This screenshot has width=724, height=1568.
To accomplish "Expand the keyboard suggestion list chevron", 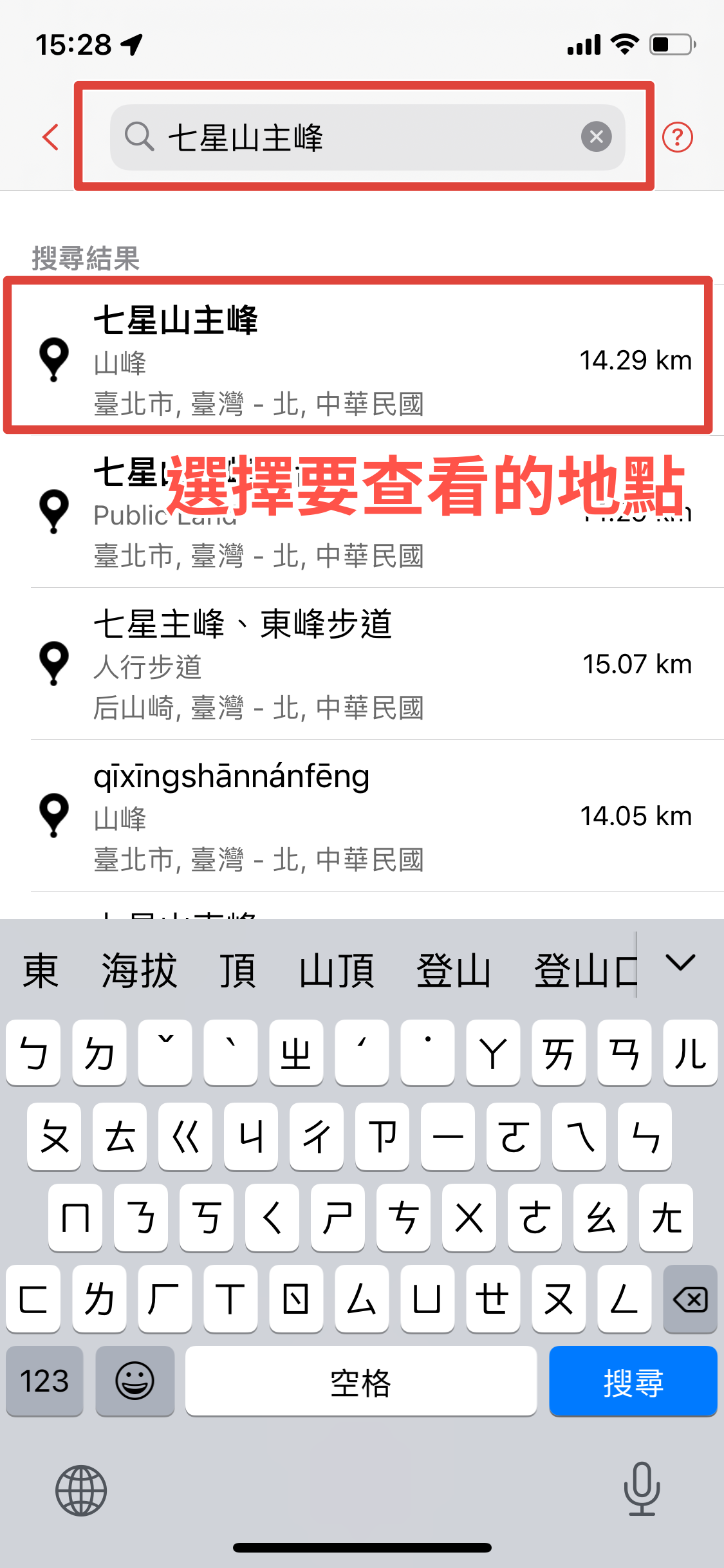I will [680, 964].
